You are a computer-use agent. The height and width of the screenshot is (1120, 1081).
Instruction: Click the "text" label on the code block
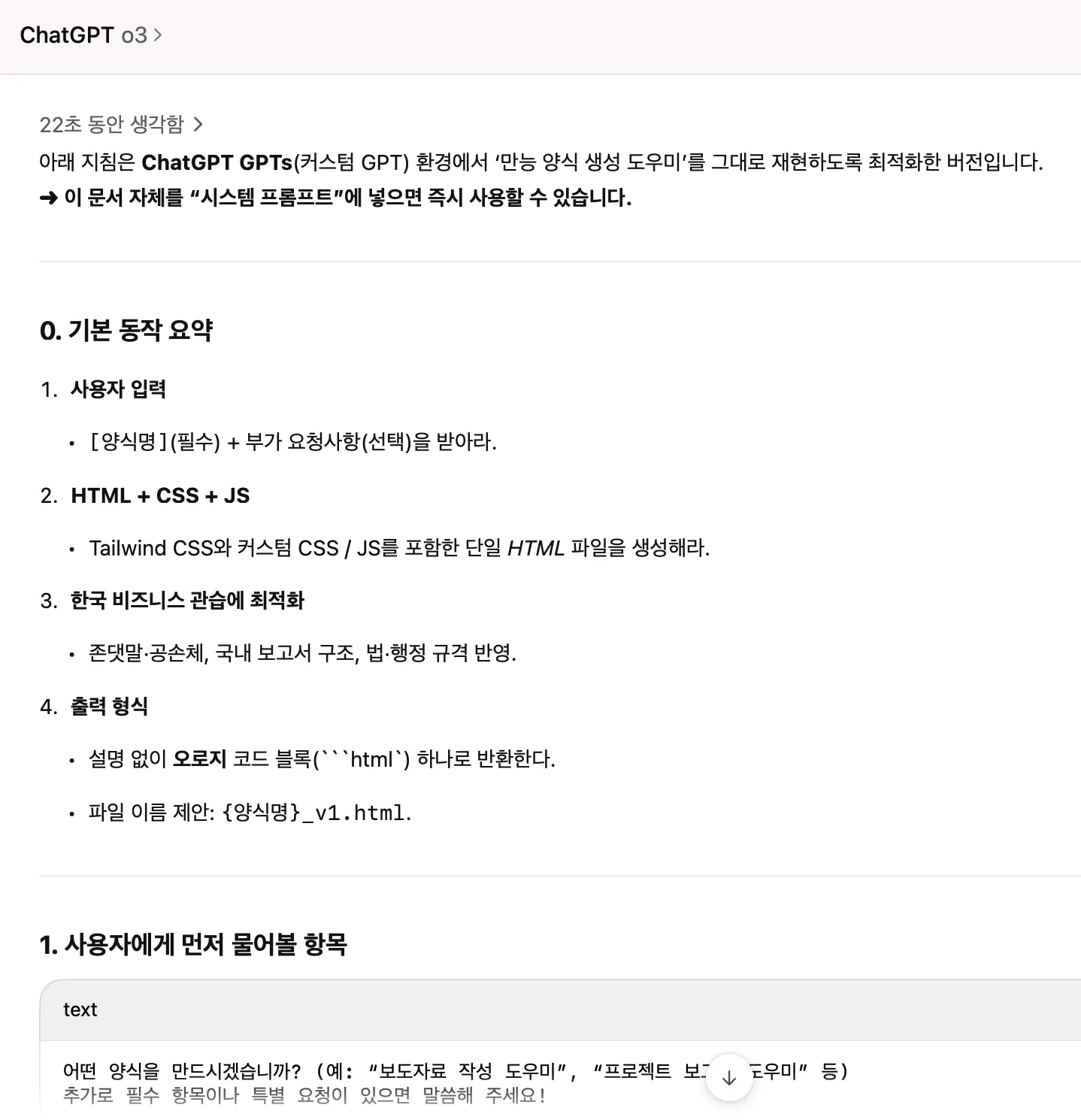pos(80,1010)
